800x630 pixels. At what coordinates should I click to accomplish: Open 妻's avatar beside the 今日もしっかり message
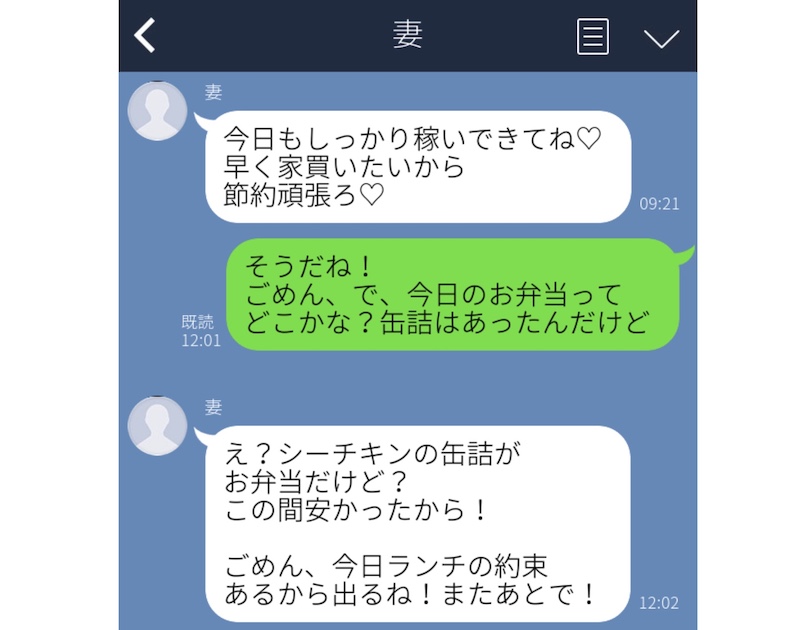point(158,111)
